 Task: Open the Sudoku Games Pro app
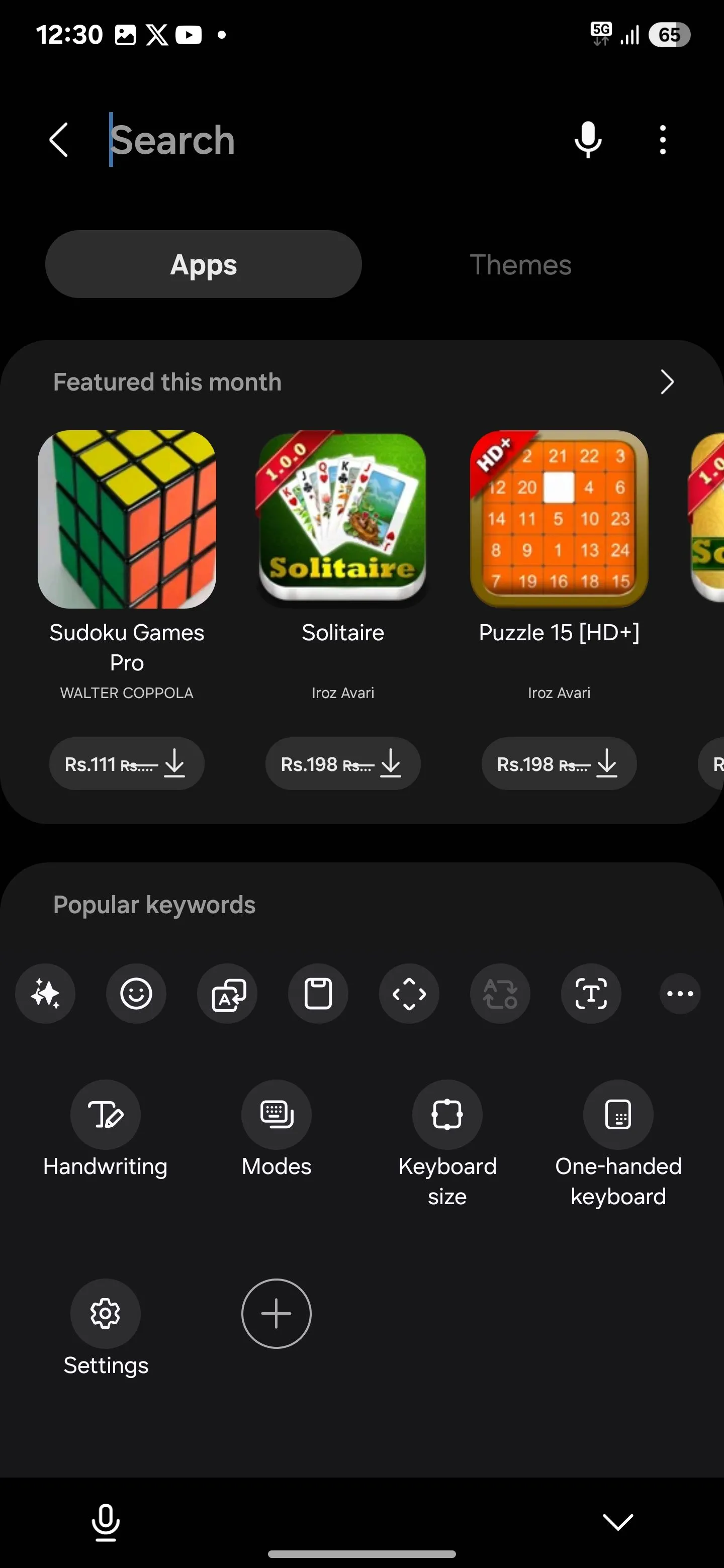tap(127, 520)
